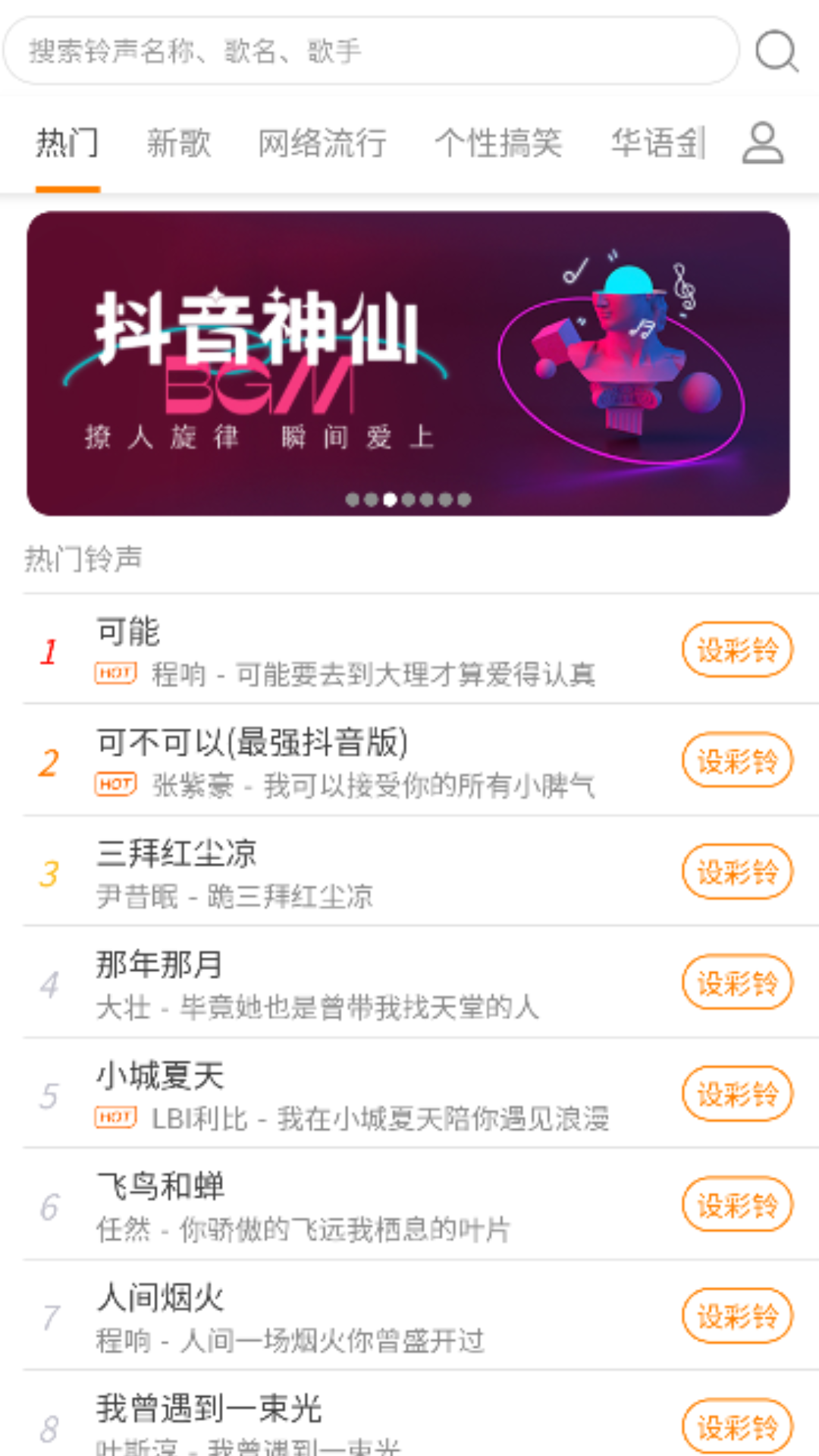Click the search magnifier icon
The width and height of the screenshot is (819, 1456).
(776, 52)
